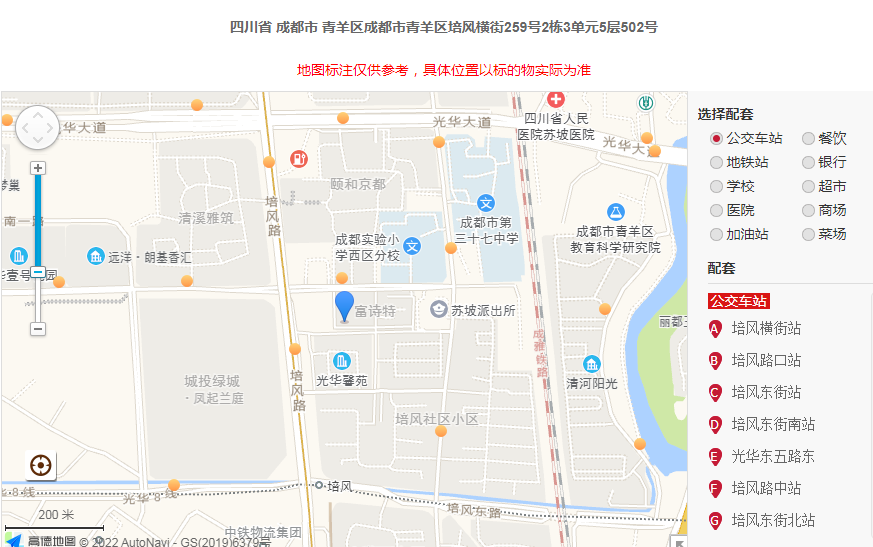This screenshot has height=547, width=873.
Task: Choose 银行 facility filter
Action: [808, 162]
